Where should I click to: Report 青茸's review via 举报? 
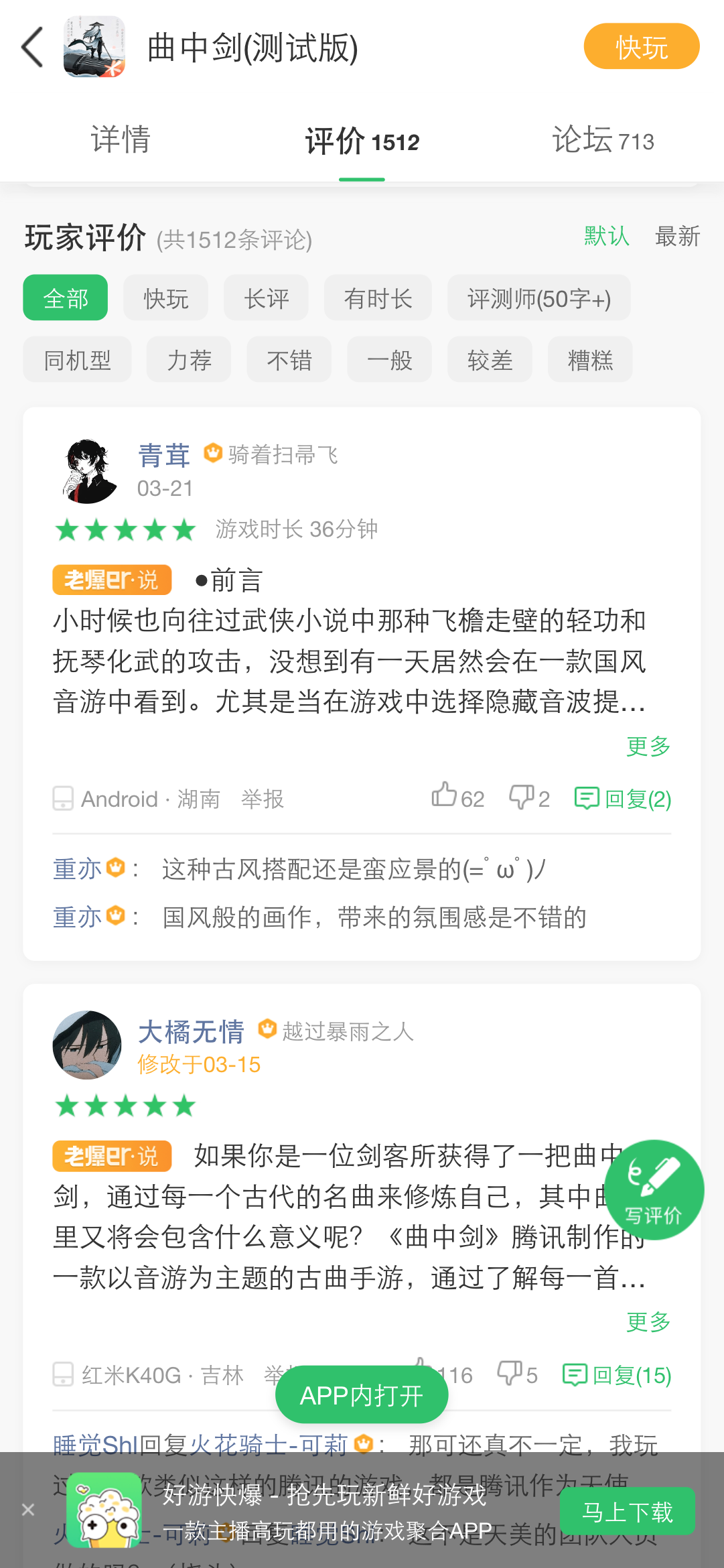coord(263,799)
